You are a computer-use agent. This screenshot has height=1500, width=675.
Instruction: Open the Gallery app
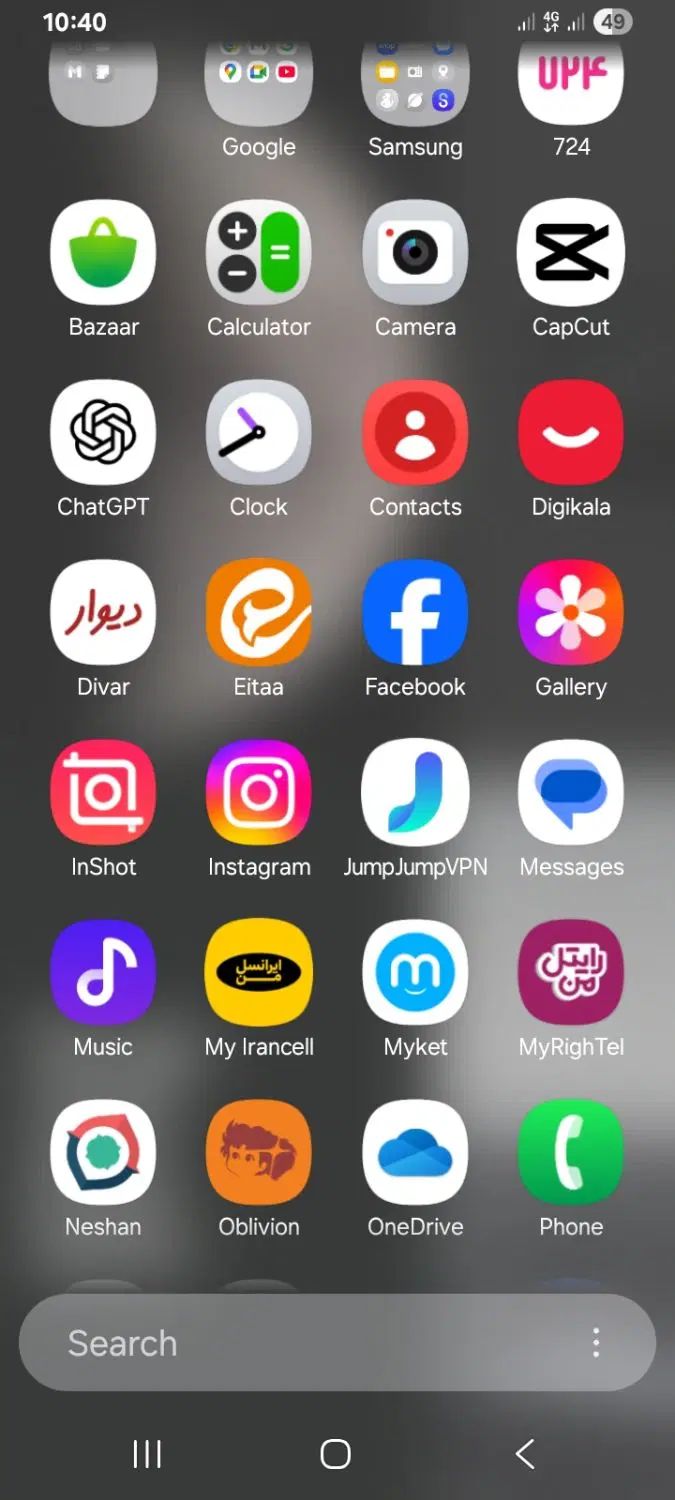click(571, 613)
